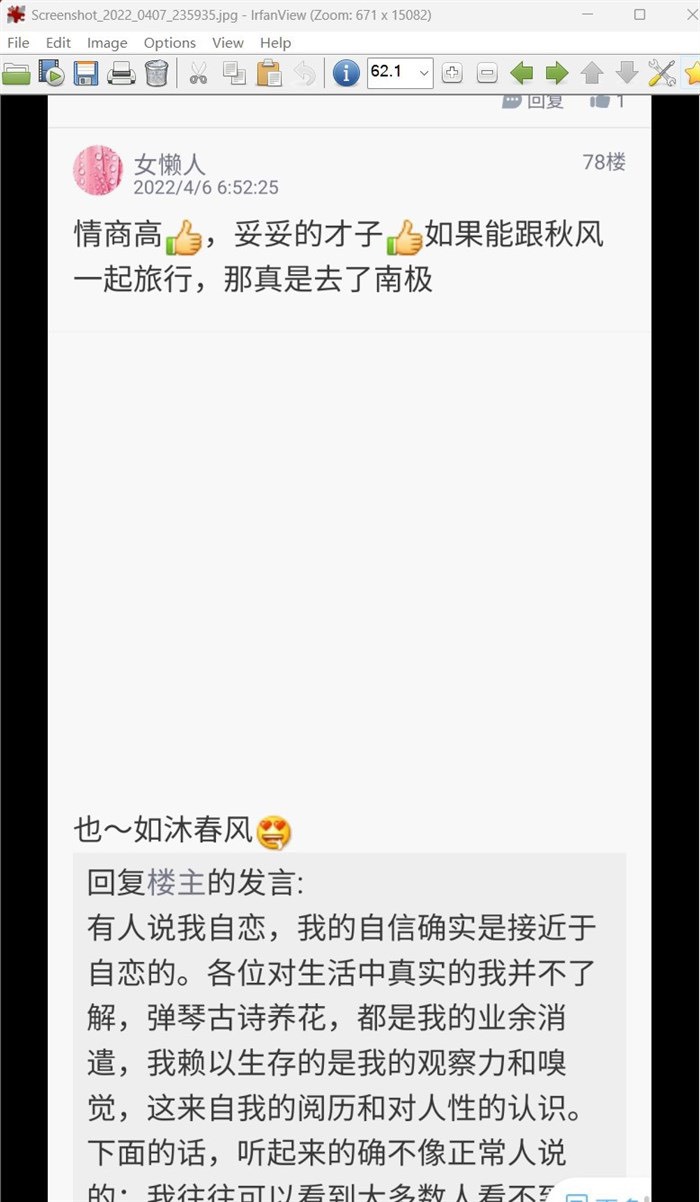Open the File menu
The width and height of the screenshot is (700, 1202).
[18, 43]
